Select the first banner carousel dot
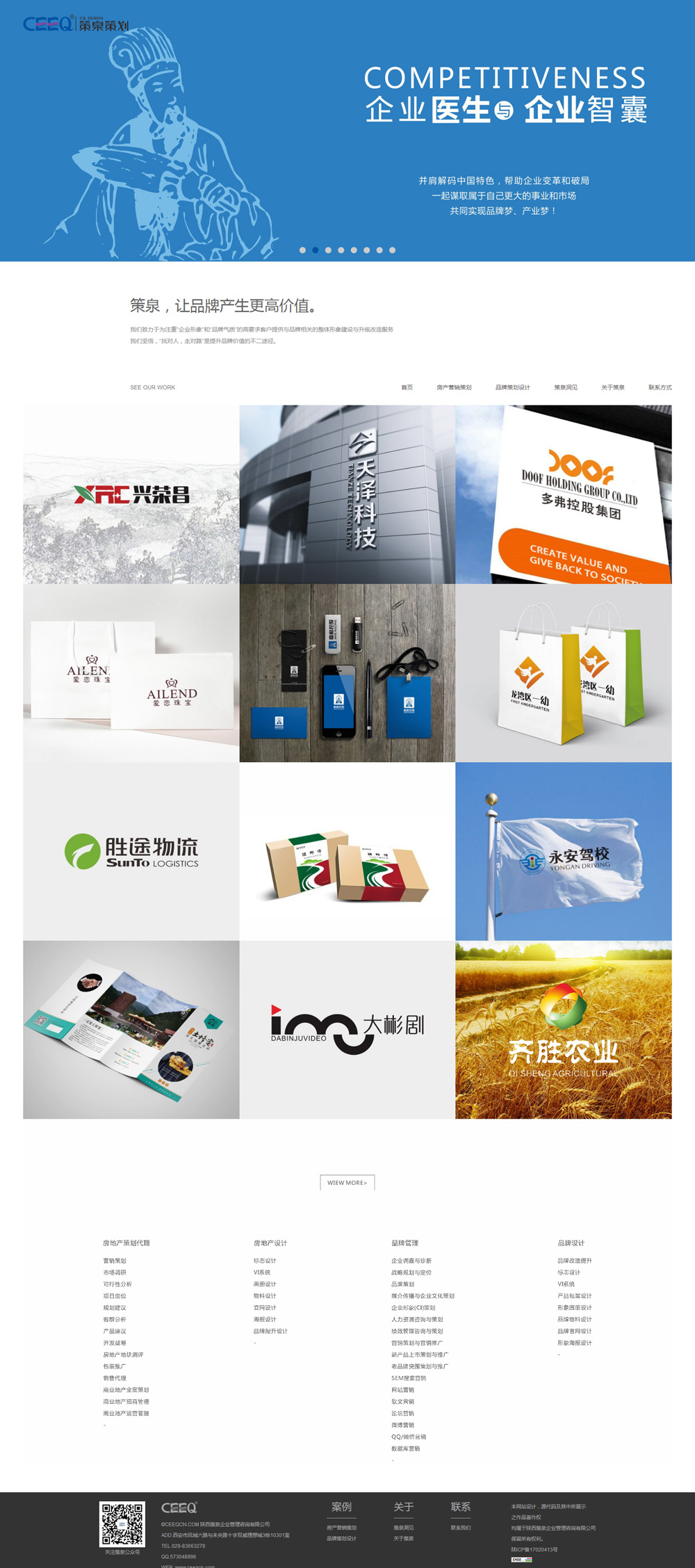 302,250
